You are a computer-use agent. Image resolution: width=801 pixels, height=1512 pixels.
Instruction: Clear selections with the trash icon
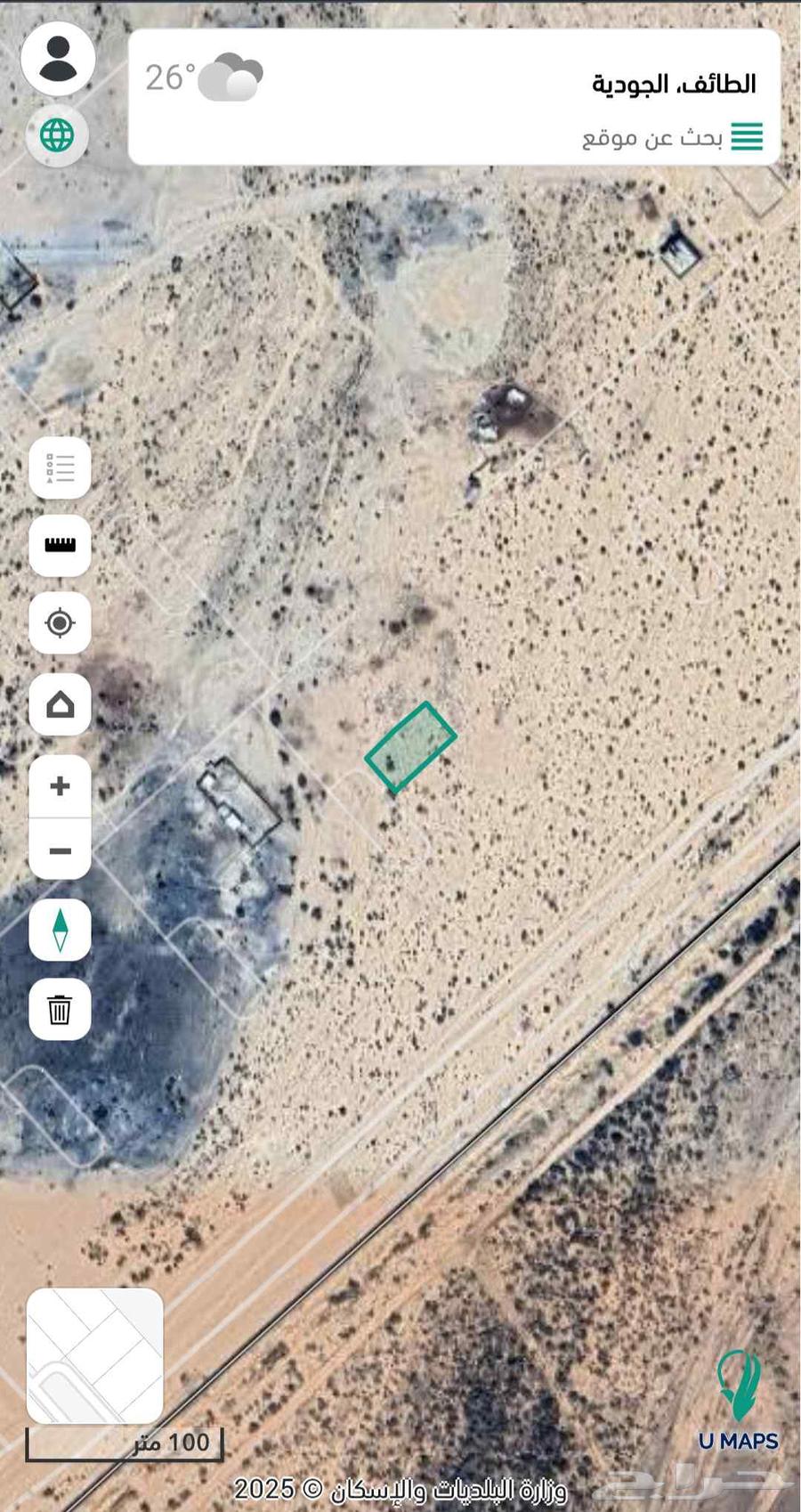coord(60,1010)
